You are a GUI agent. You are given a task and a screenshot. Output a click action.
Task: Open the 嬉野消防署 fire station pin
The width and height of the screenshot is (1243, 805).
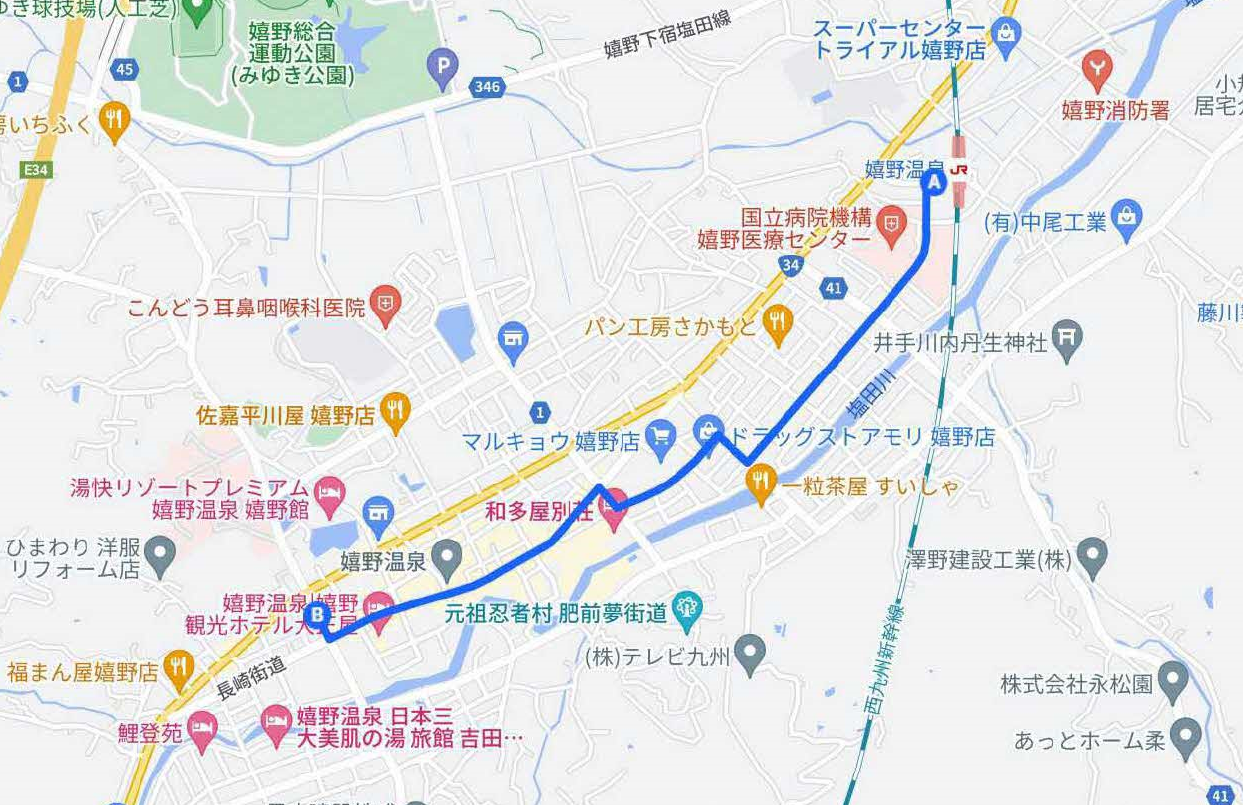1098,68
